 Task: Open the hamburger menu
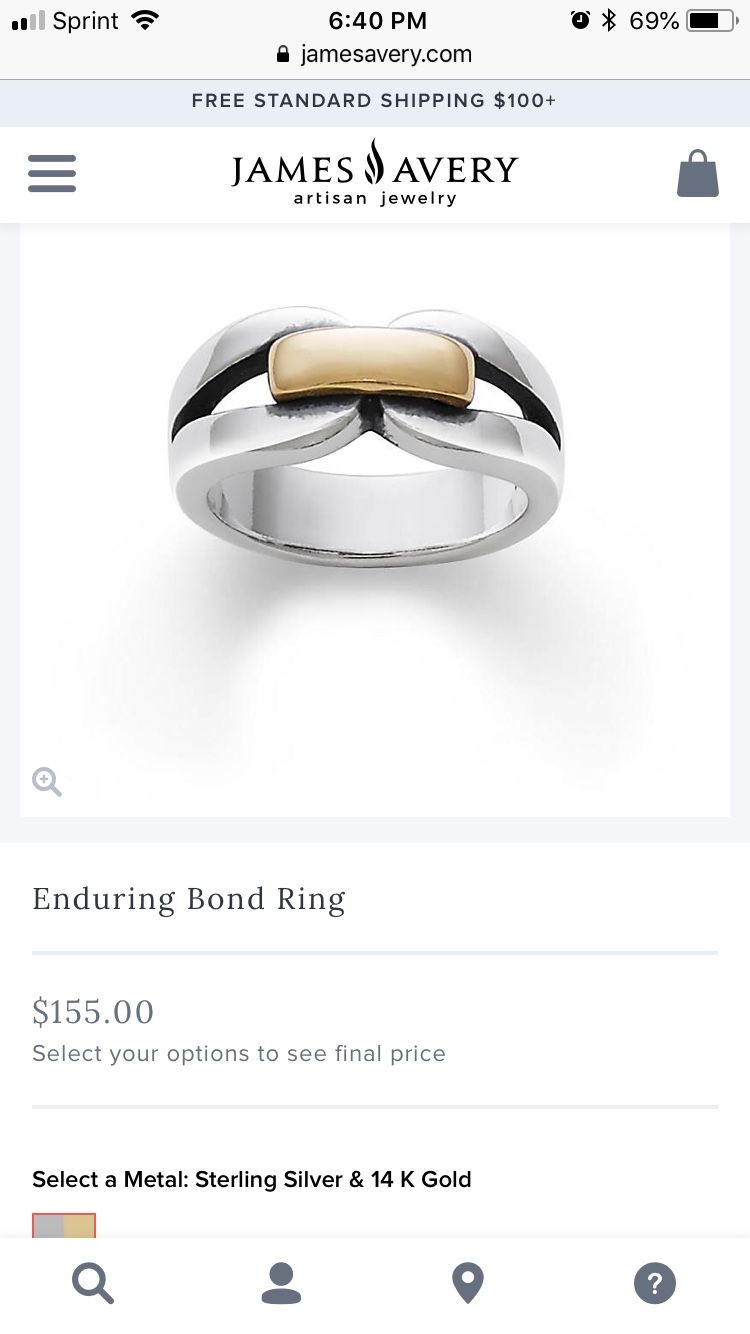pyautogui.click(x=52, y=173)
